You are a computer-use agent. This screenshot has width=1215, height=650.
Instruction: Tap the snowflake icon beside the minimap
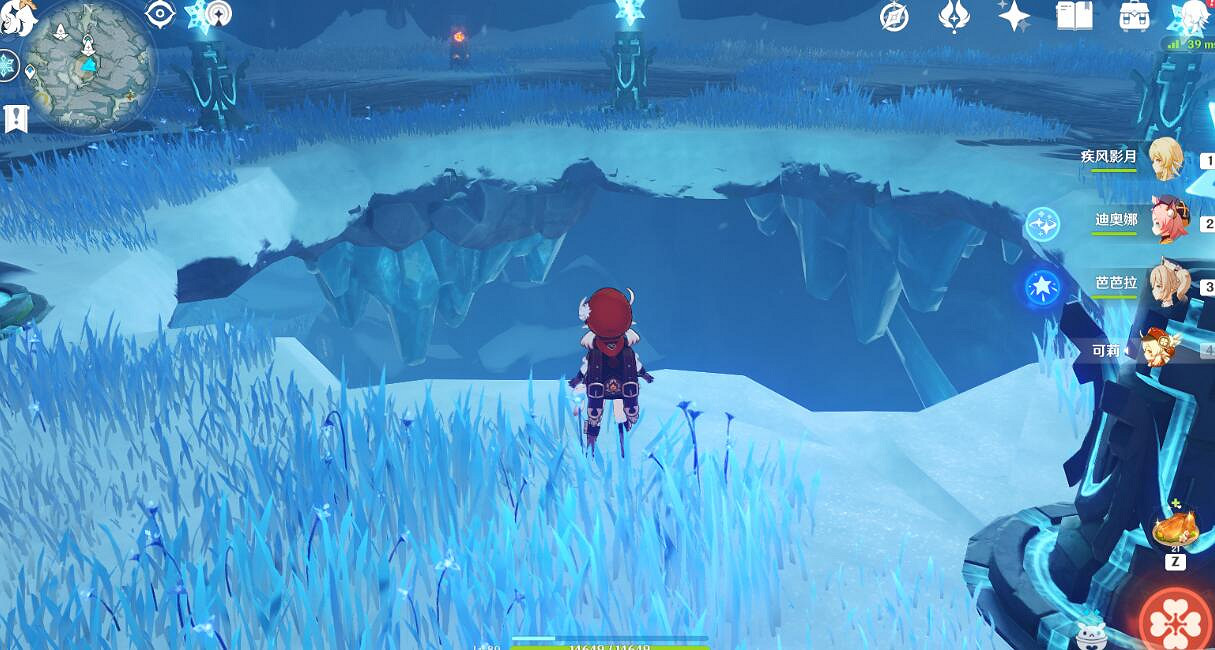[x=9, y=66]
